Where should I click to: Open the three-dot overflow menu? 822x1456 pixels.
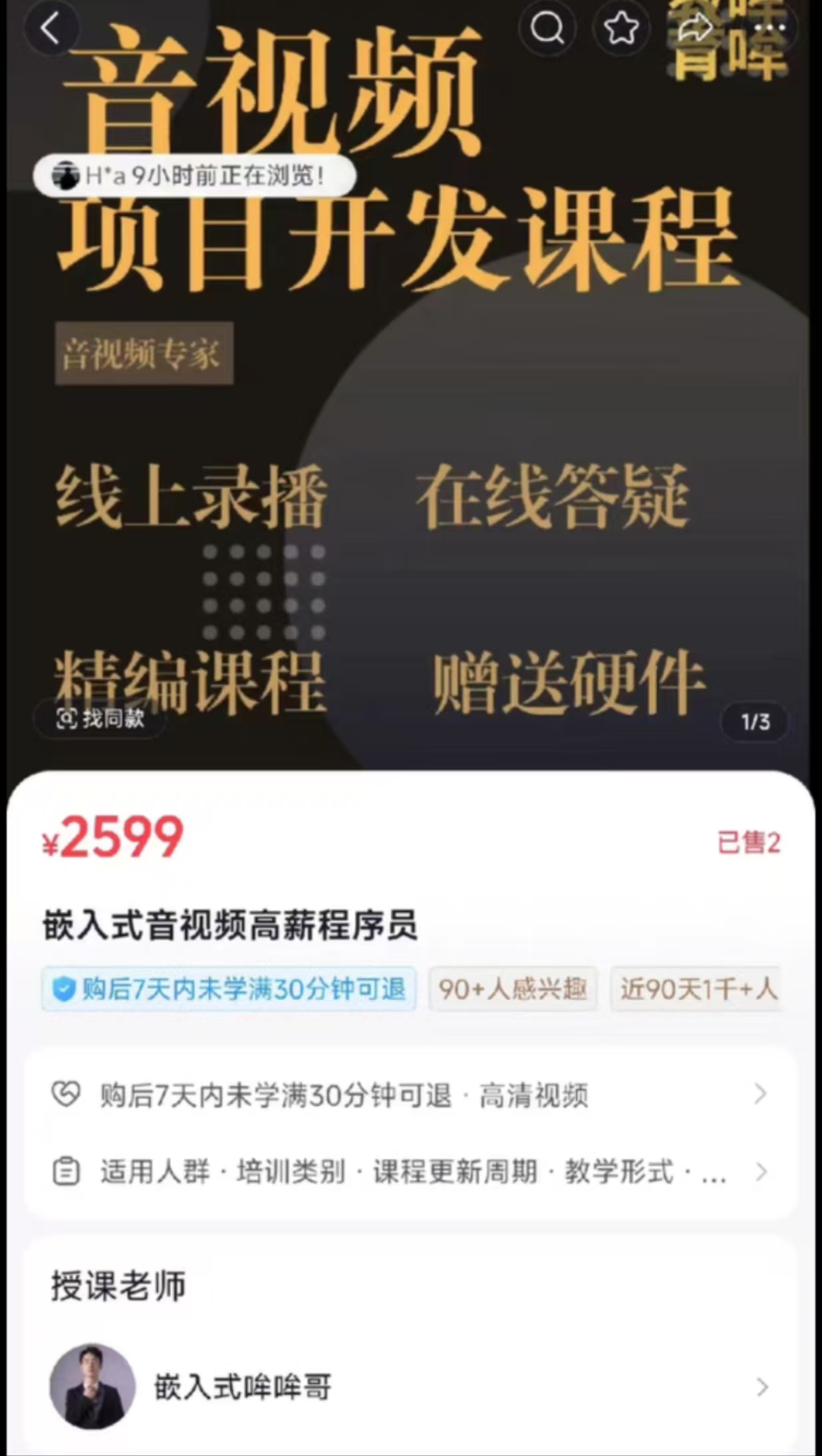coord(770,29)
